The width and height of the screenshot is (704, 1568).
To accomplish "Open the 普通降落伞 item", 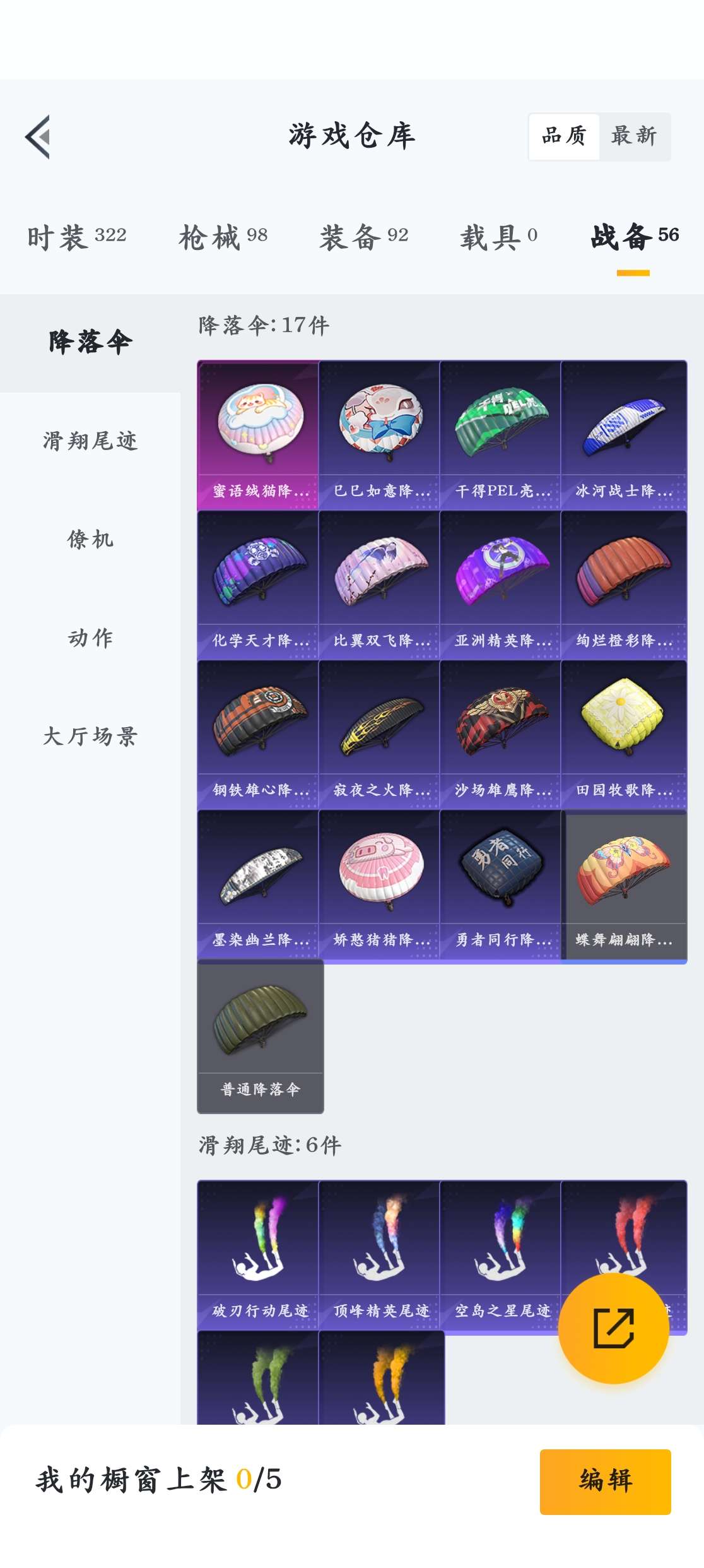I will pos(261,1036).
